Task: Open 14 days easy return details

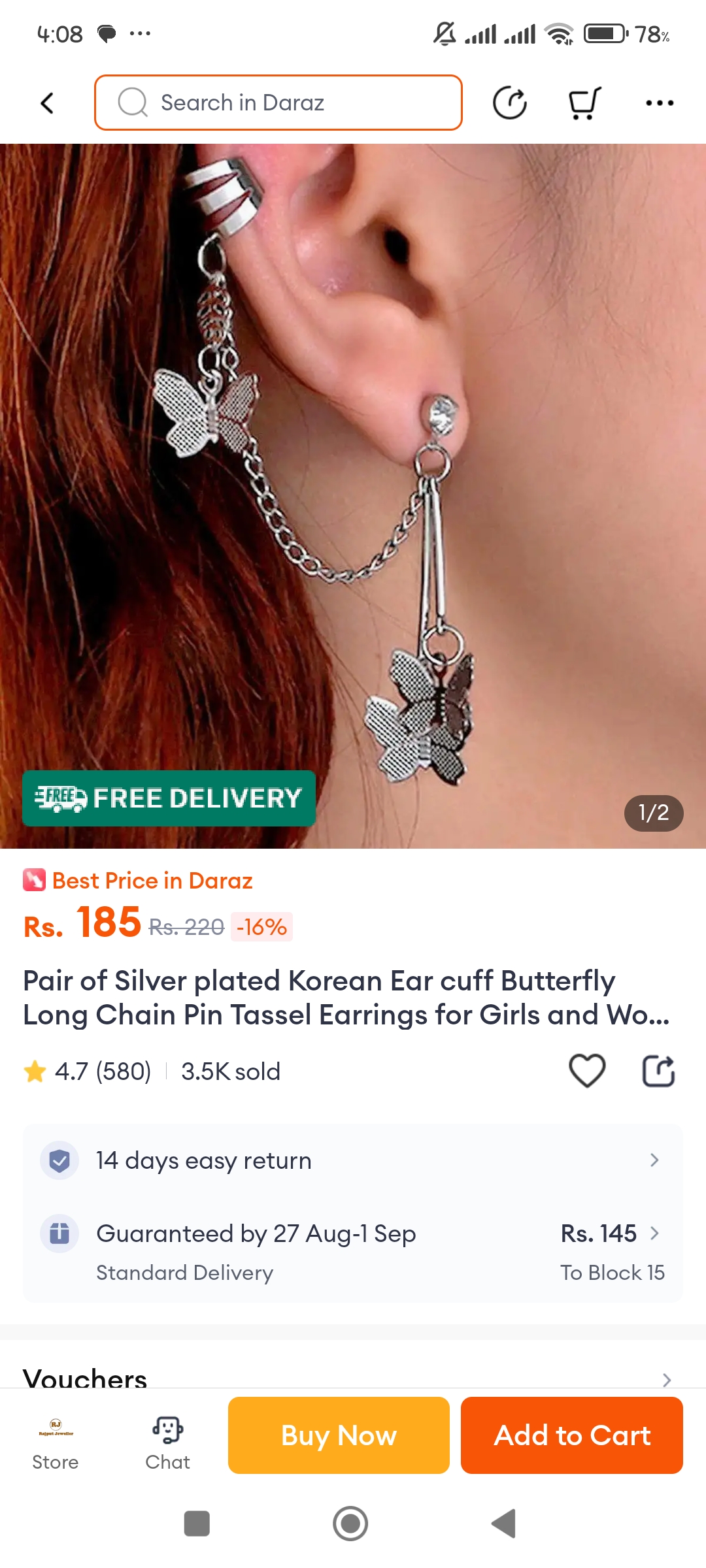Action: [353, 1160]
